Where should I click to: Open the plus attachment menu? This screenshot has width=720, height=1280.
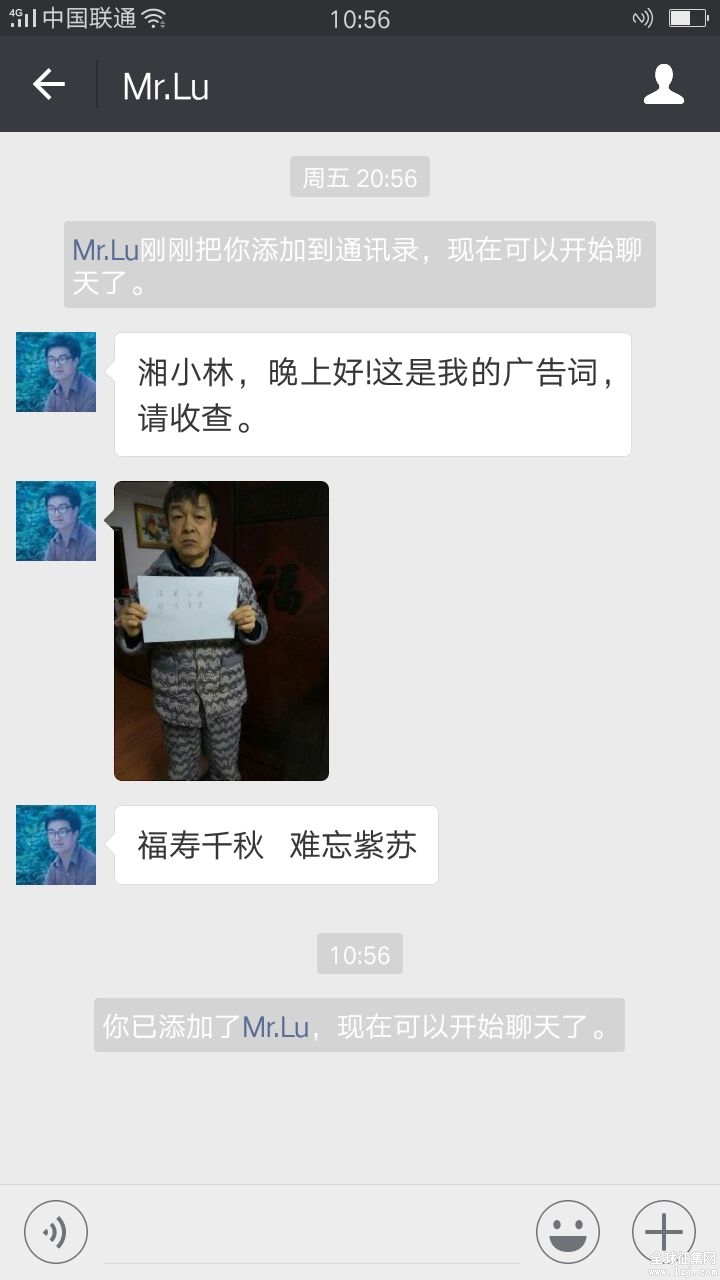(x=663, y=1231)
